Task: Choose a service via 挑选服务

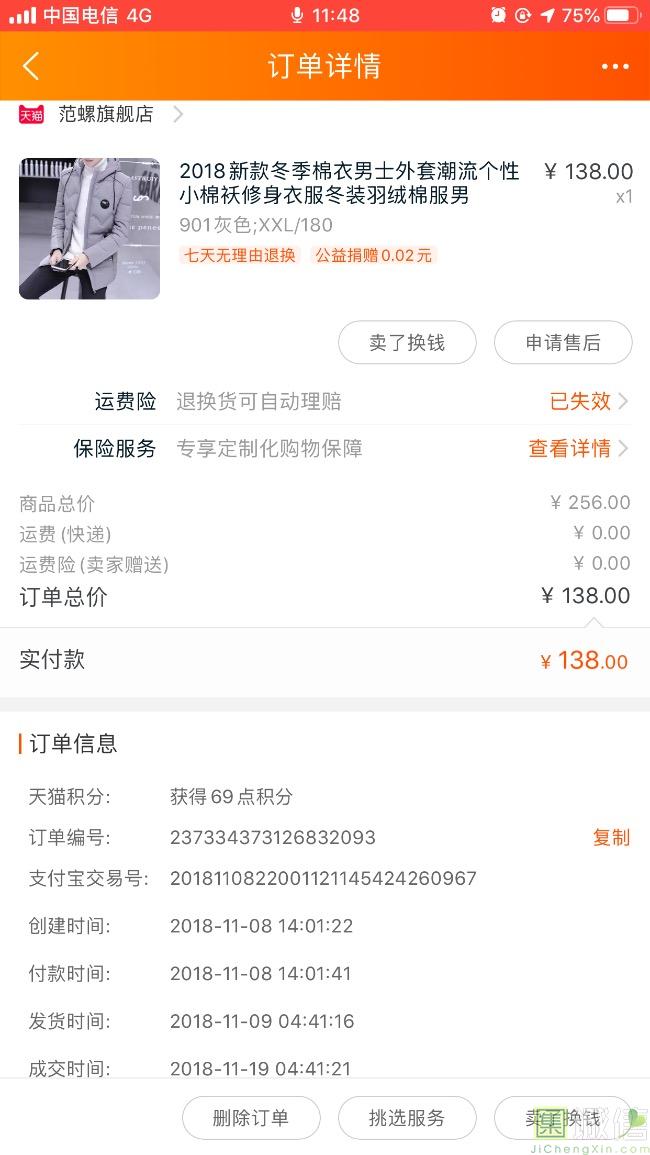Action: tap(407, 1118)
